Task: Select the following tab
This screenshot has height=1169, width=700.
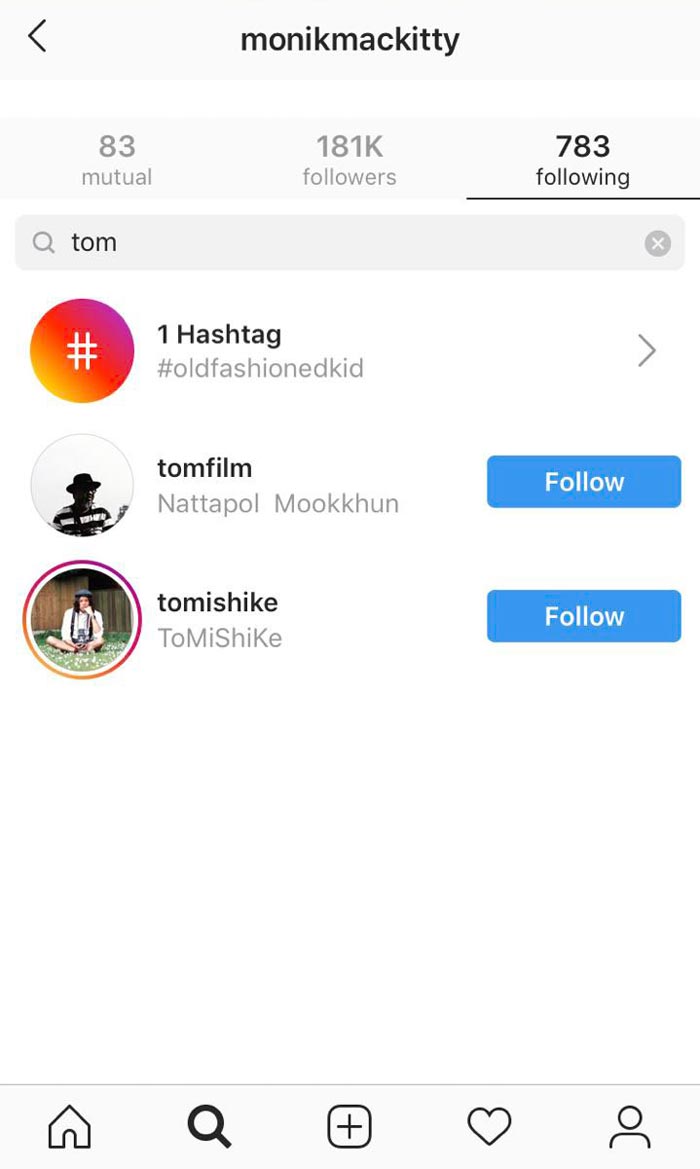Action: click(x=582, y=160)
